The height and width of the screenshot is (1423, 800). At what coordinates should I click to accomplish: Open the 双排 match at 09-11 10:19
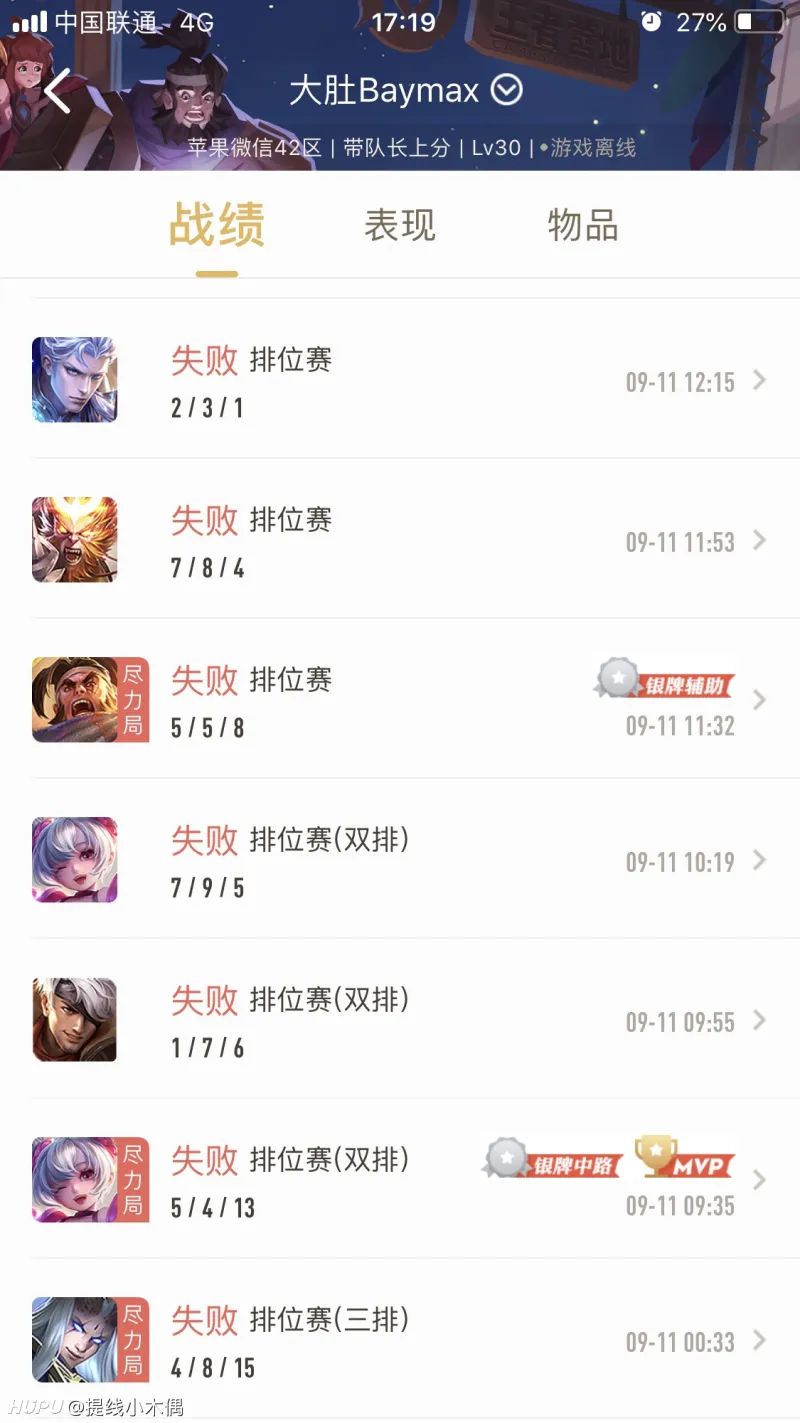[400, 861]
